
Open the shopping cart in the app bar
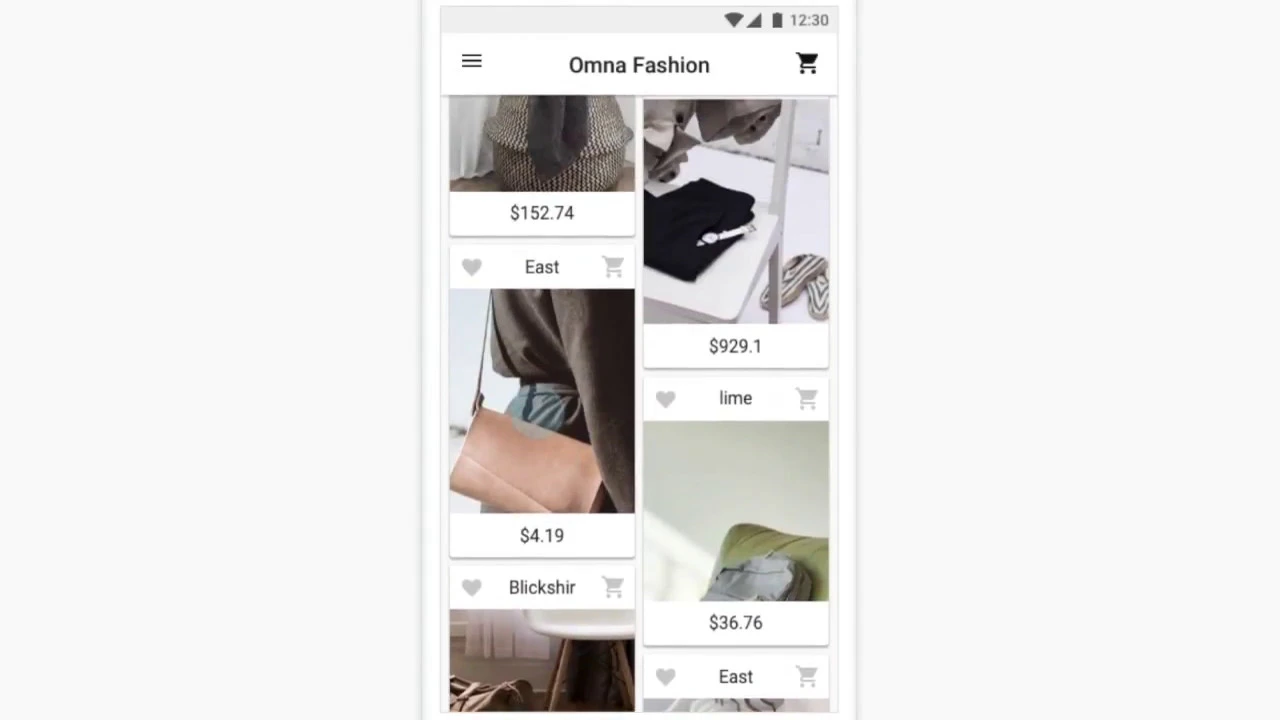pos(807,64)
